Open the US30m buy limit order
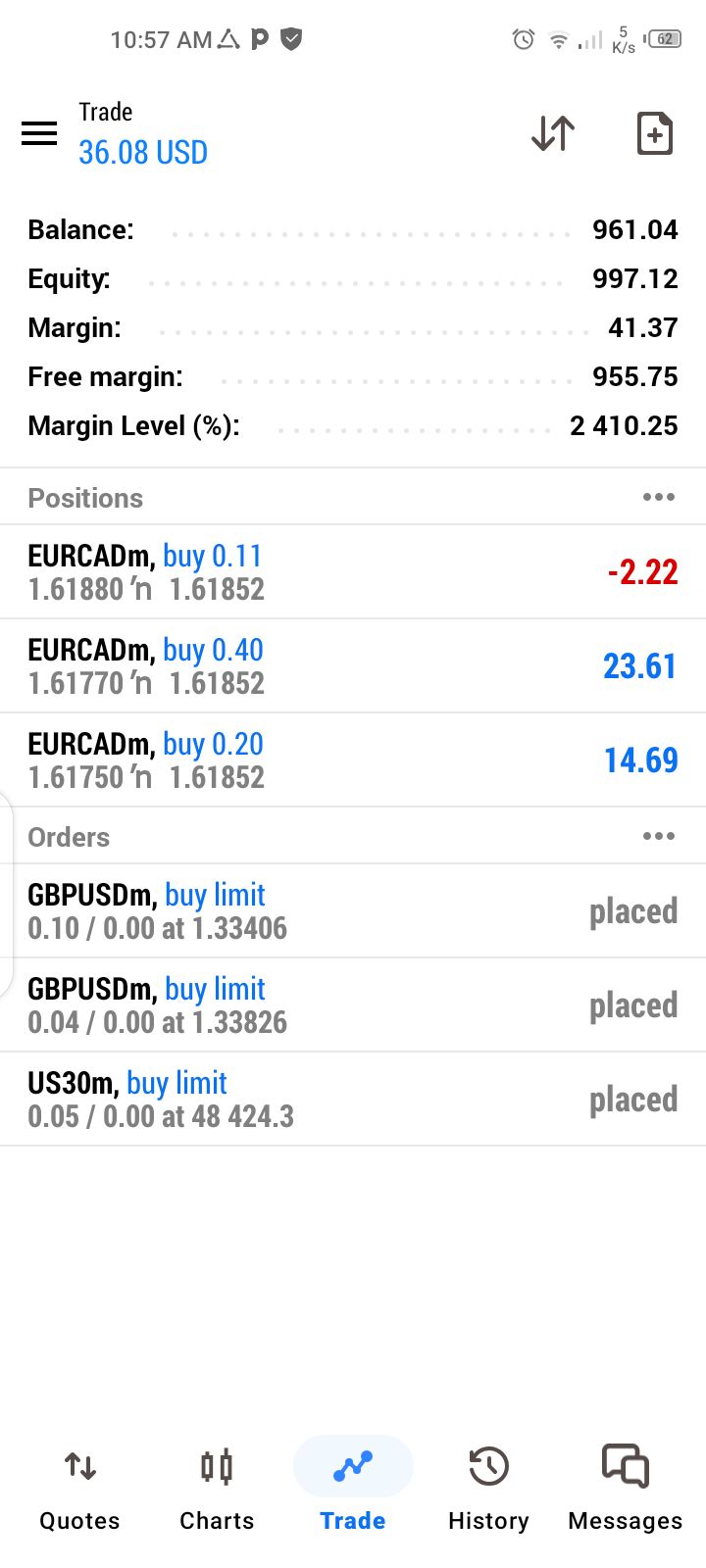 [353, 1100]
